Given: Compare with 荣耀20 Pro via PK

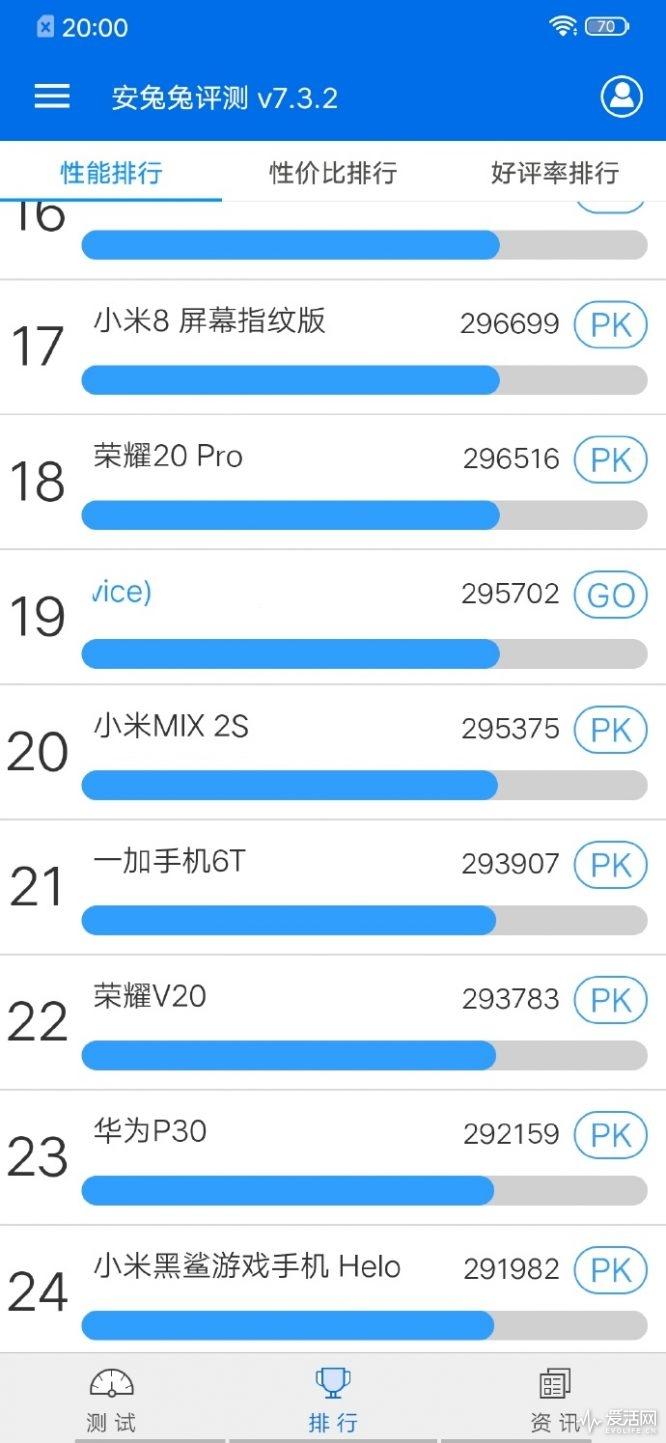Looking at the screenshot, I should [x=610, y=459].
